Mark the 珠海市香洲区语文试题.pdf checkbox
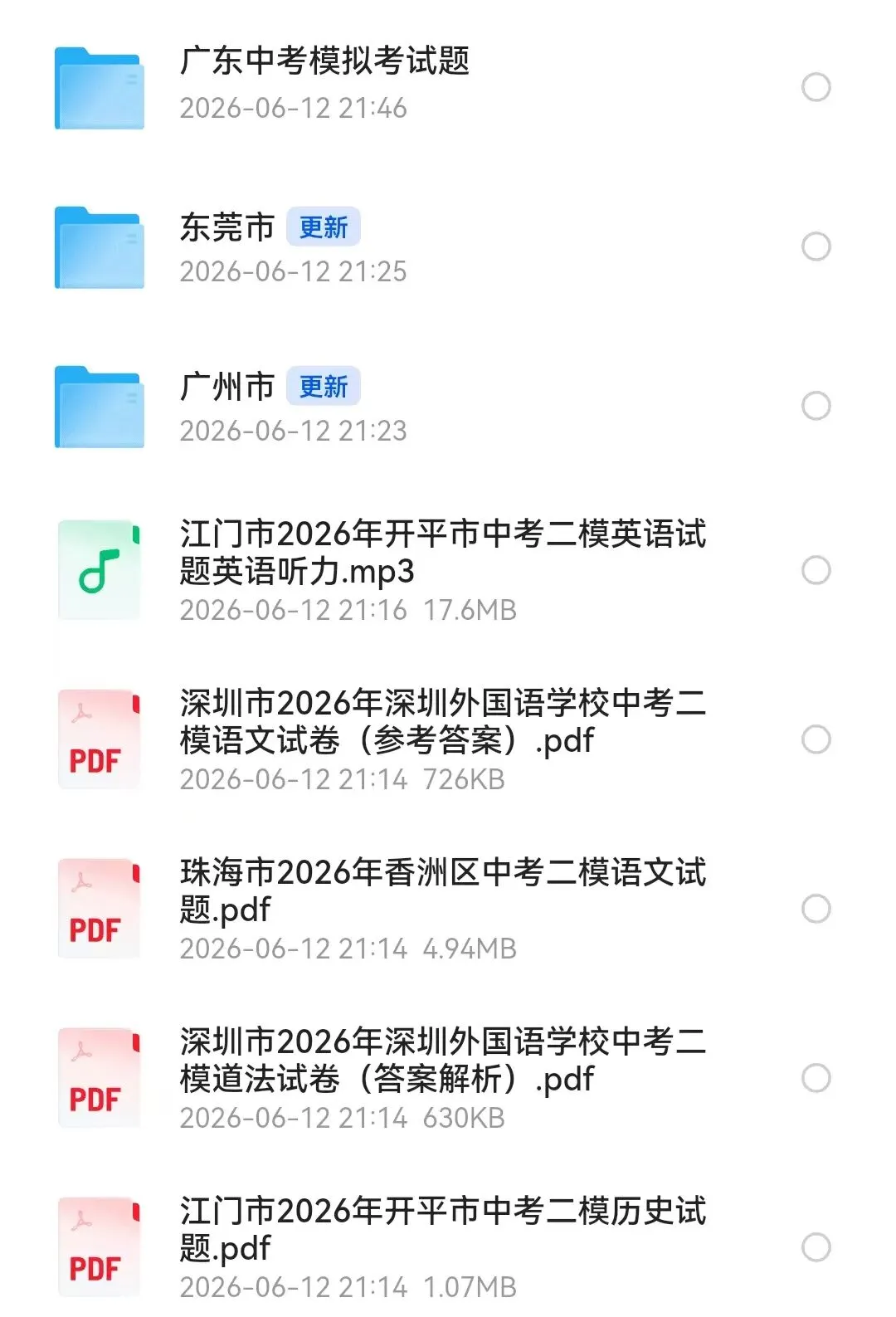The width and height of the screenshot is (896, 1317). tap(816, 909)
